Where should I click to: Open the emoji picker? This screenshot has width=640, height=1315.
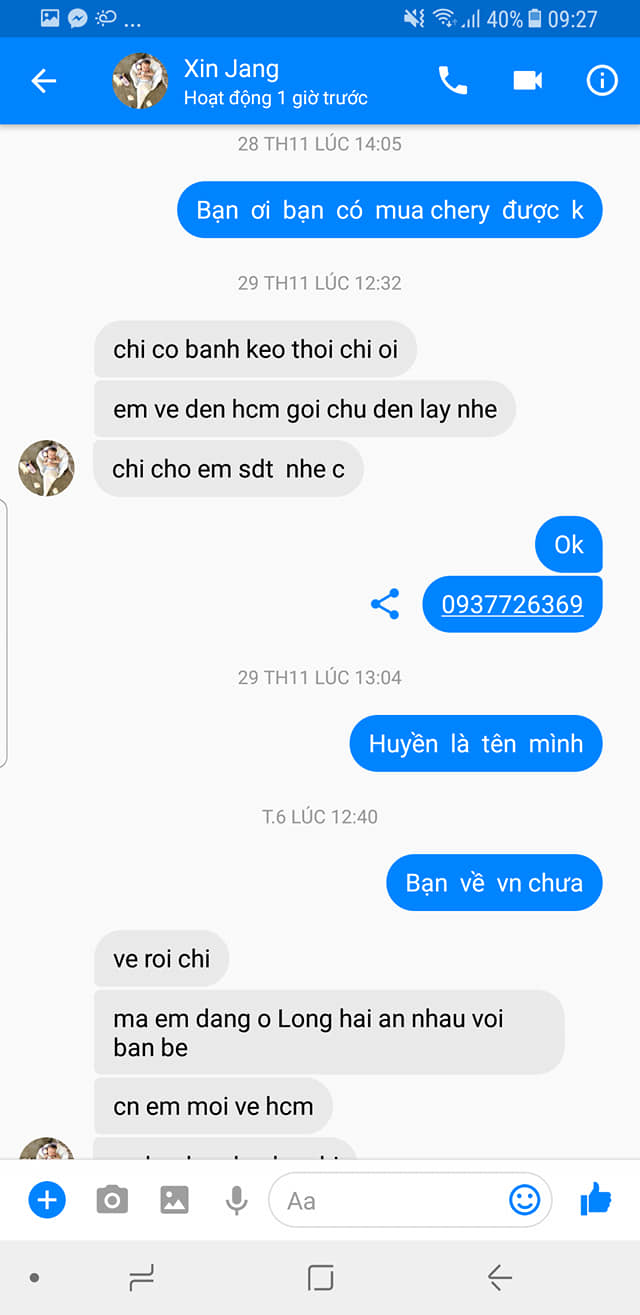[524, 1199]
